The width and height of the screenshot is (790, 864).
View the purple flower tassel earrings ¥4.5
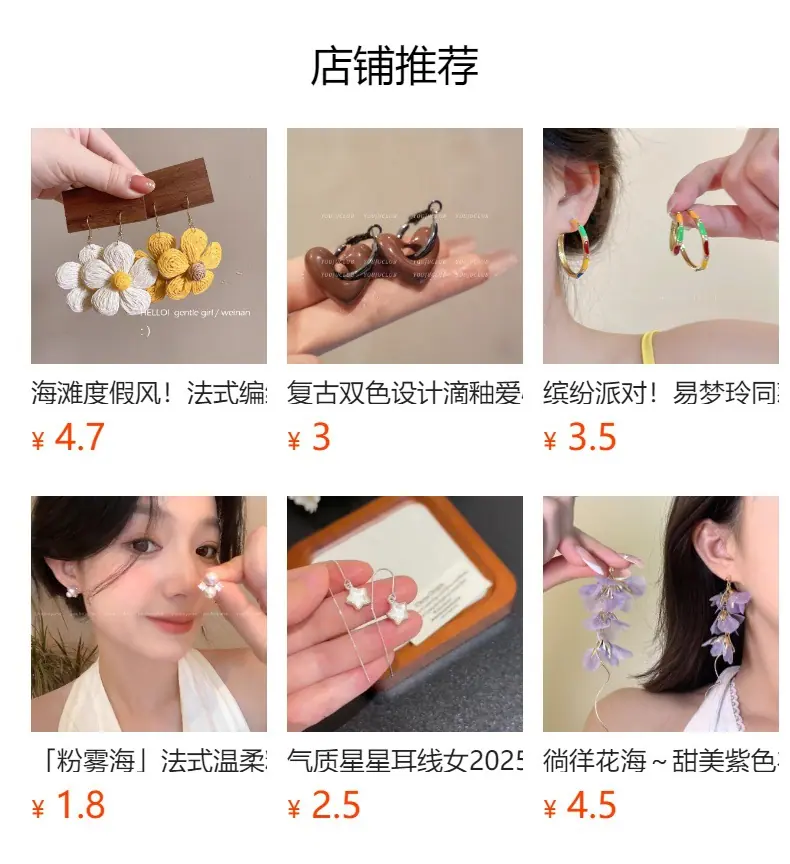tap(661, 614)
